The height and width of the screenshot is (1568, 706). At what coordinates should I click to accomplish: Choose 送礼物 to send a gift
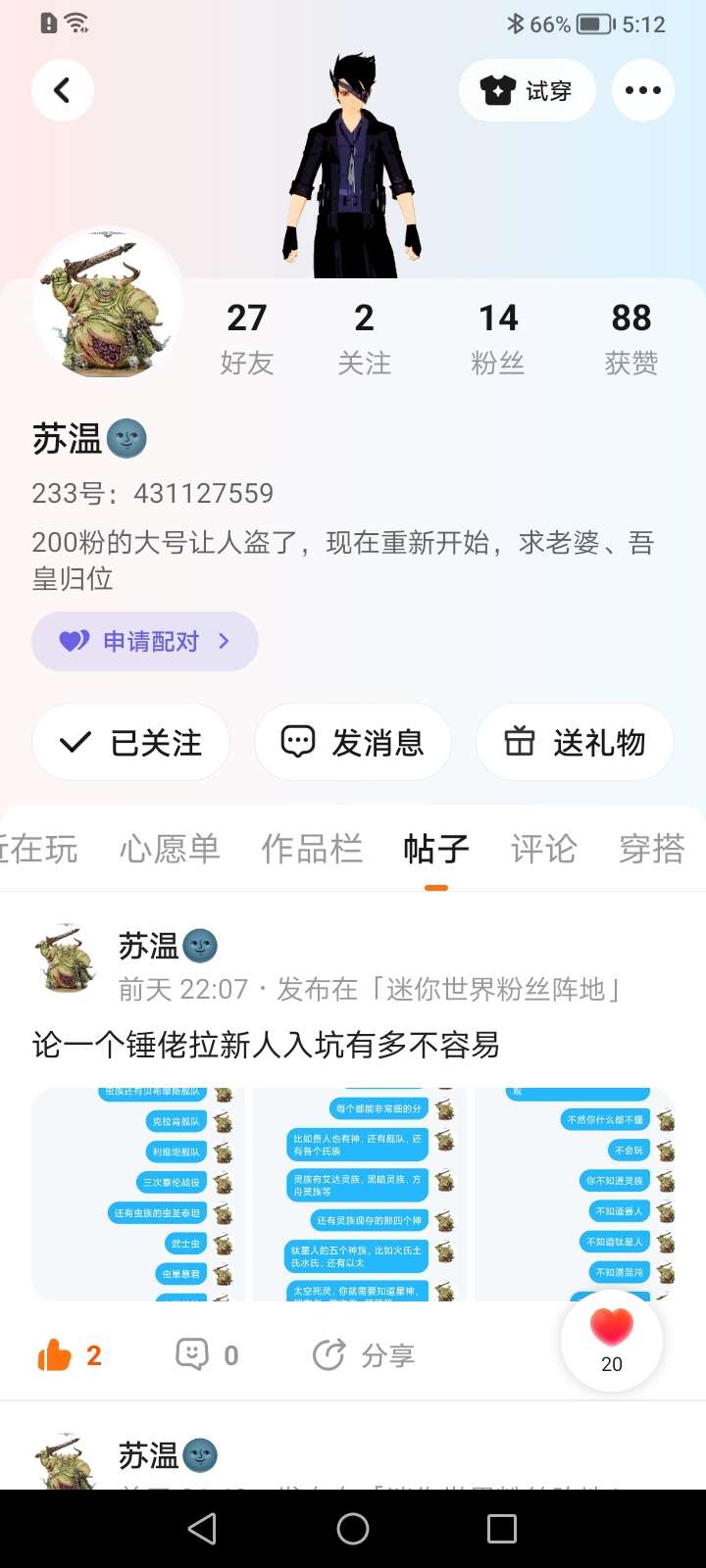pos(575,743)
